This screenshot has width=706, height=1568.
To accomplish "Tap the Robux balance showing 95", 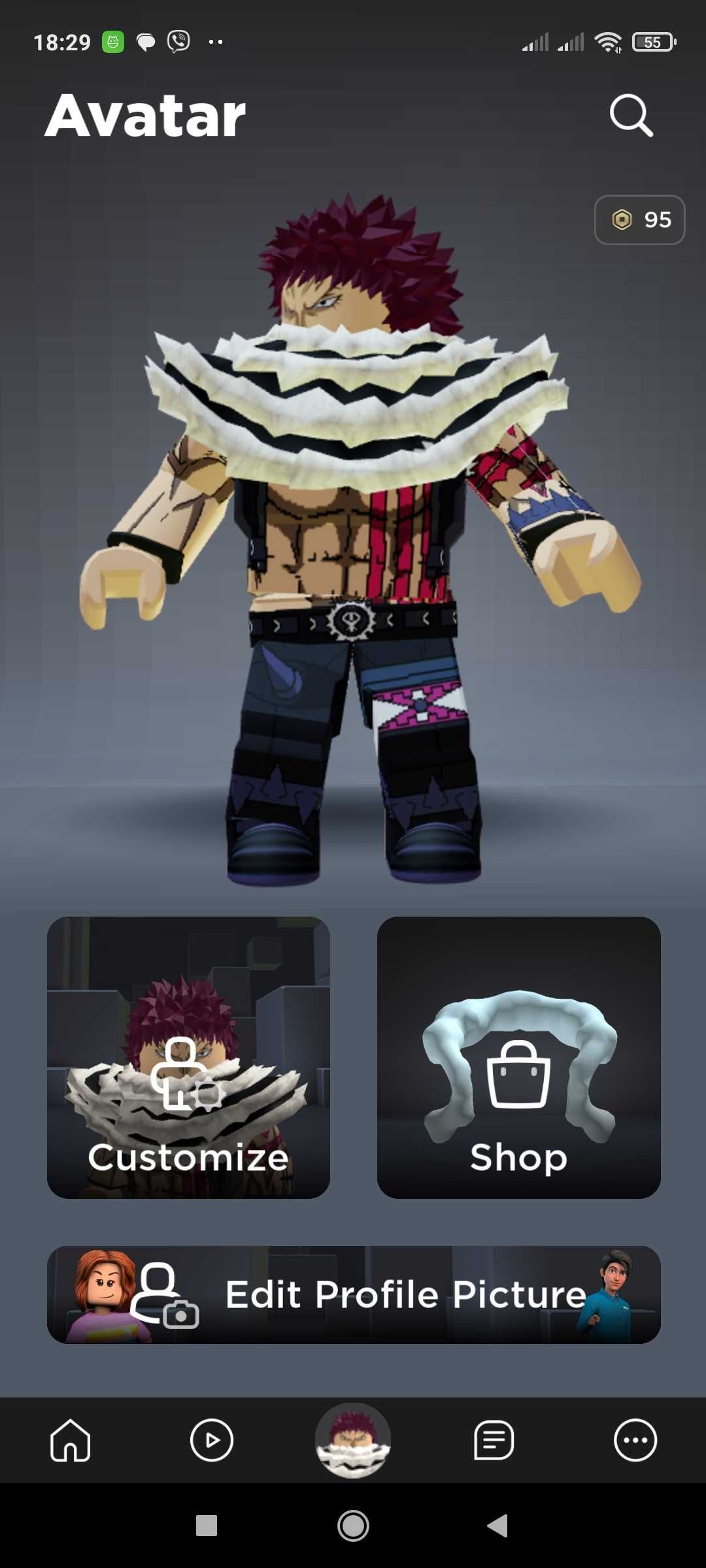I will (639, 220).
